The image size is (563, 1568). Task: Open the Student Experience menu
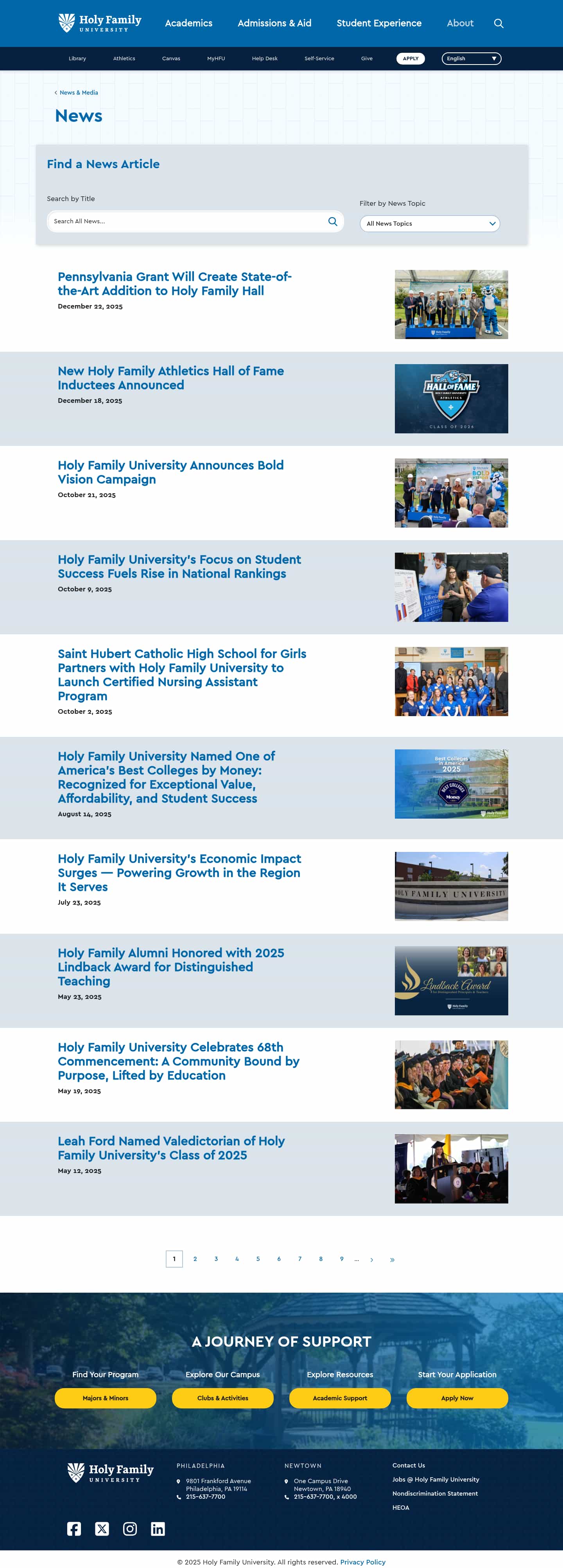378,23
